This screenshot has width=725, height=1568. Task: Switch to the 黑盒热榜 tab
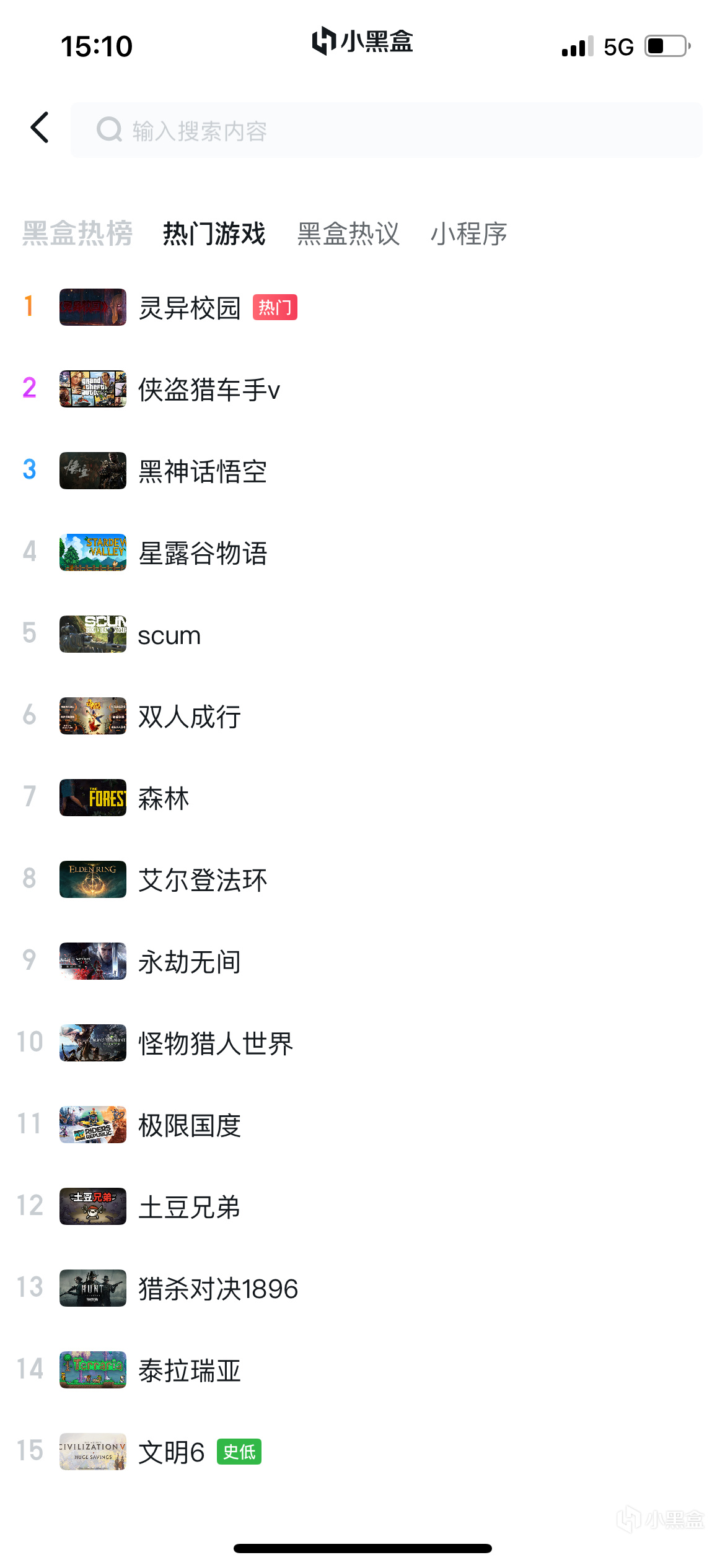[78, 233]
